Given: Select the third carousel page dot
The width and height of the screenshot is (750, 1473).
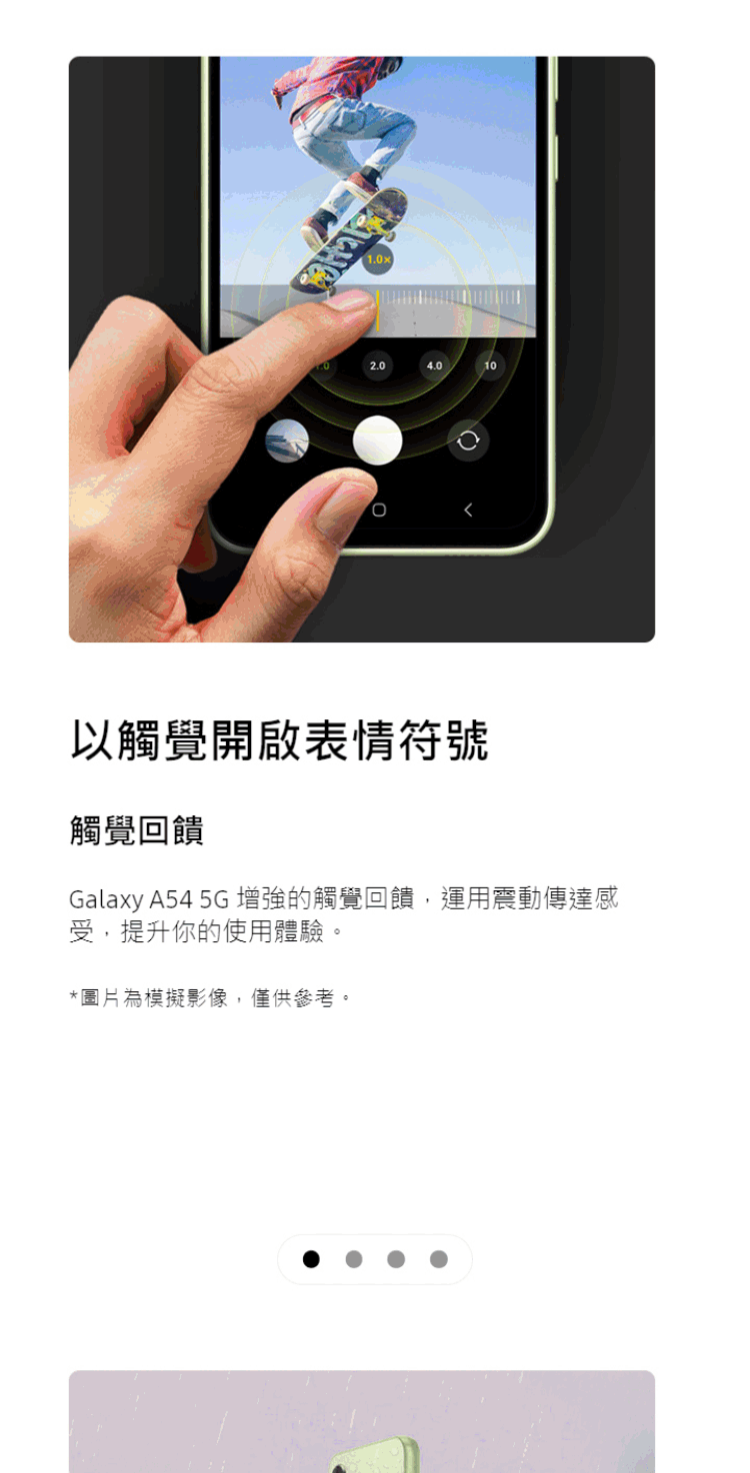Looking at the screenshot, I should pyautogui.click(x=396, y=1259).
